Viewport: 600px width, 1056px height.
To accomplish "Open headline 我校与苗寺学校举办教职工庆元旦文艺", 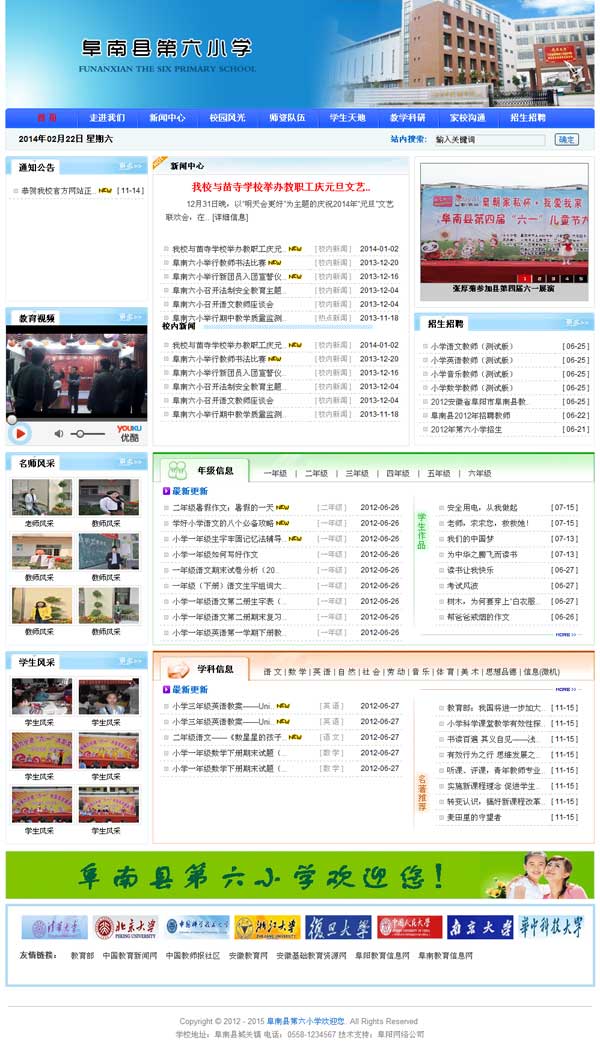I will (x=281, y=186).
